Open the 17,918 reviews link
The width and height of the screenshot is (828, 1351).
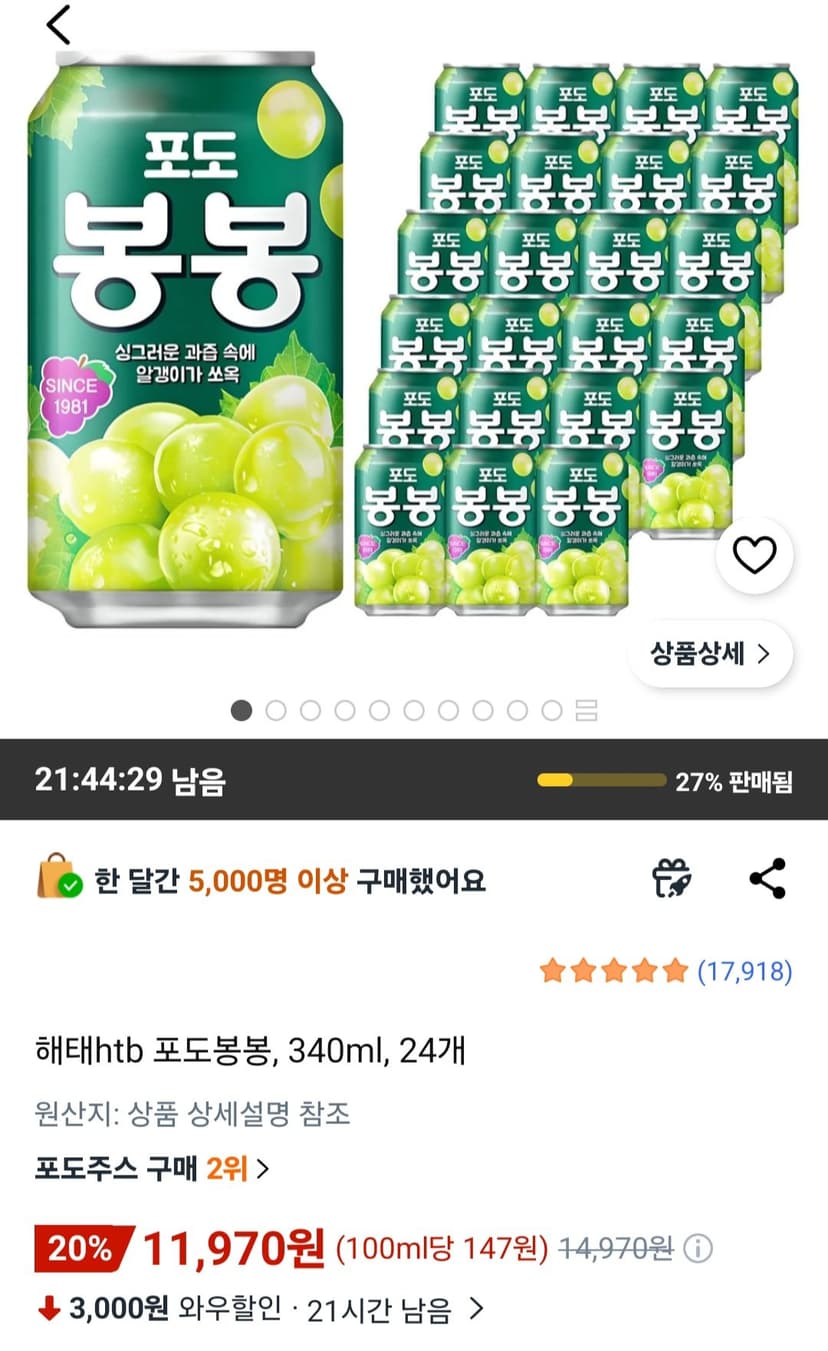[745, 971]
